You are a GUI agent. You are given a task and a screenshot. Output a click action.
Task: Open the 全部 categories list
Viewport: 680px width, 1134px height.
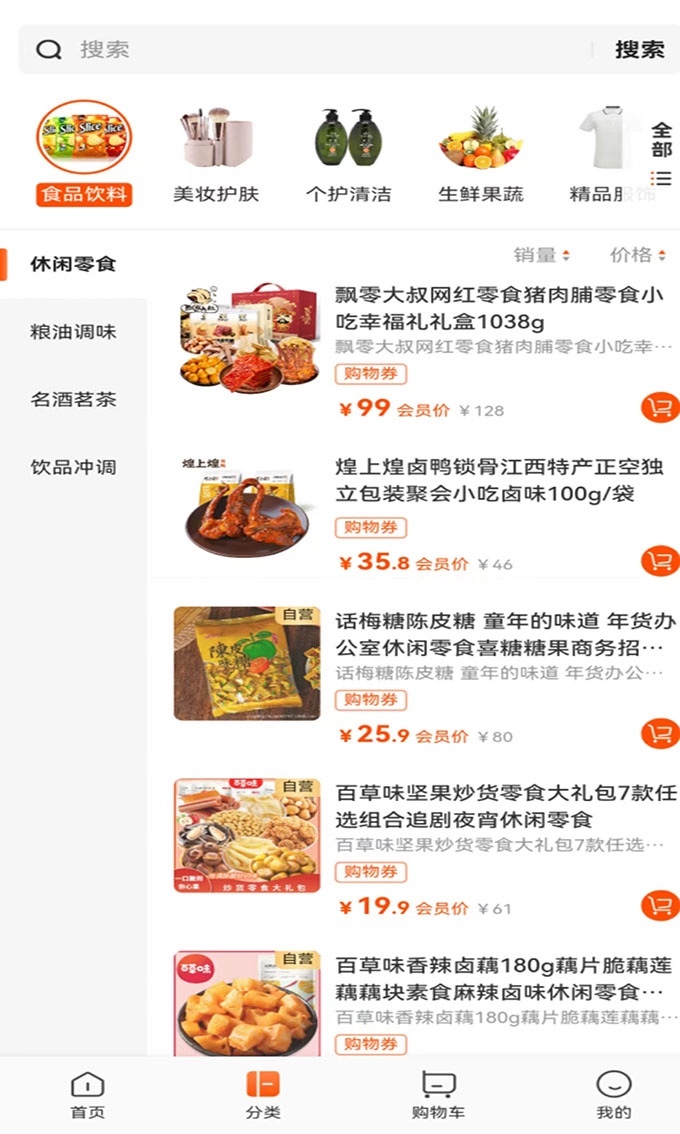pyautogui.click(x=661, y=155)
